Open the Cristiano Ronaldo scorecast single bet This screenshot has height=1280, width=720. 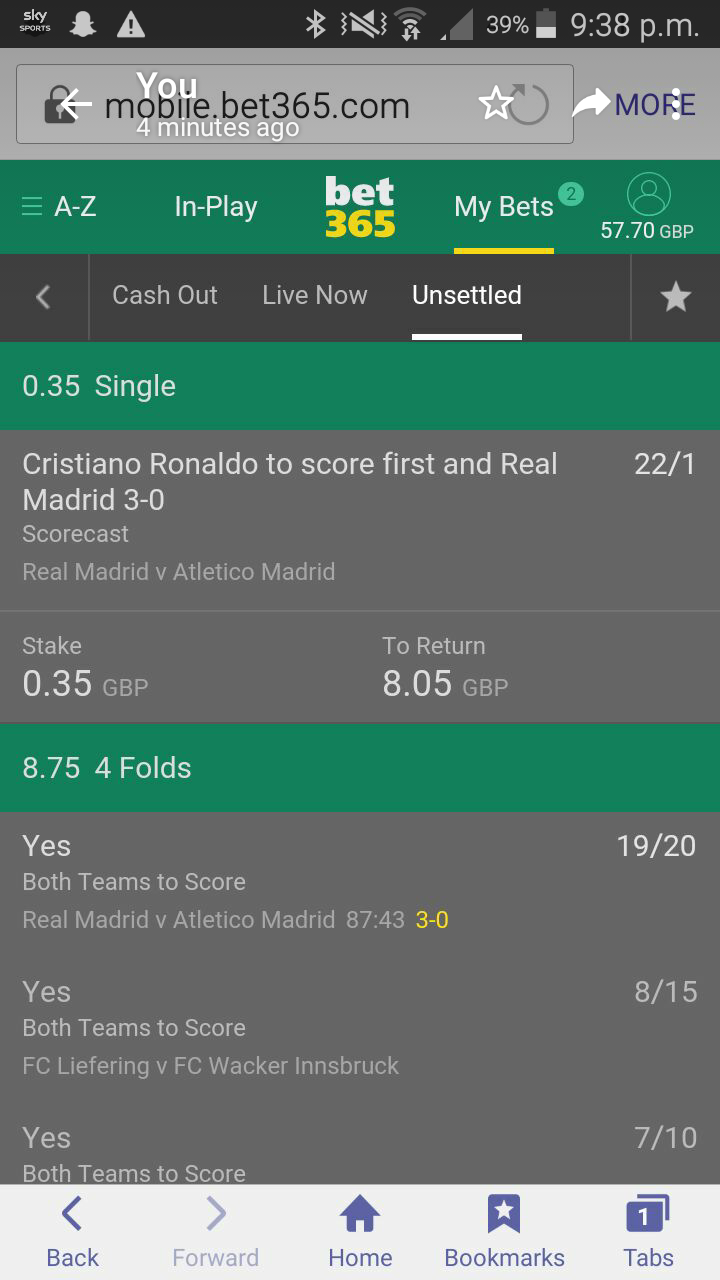pyautogui.click(x=290, y=482)
